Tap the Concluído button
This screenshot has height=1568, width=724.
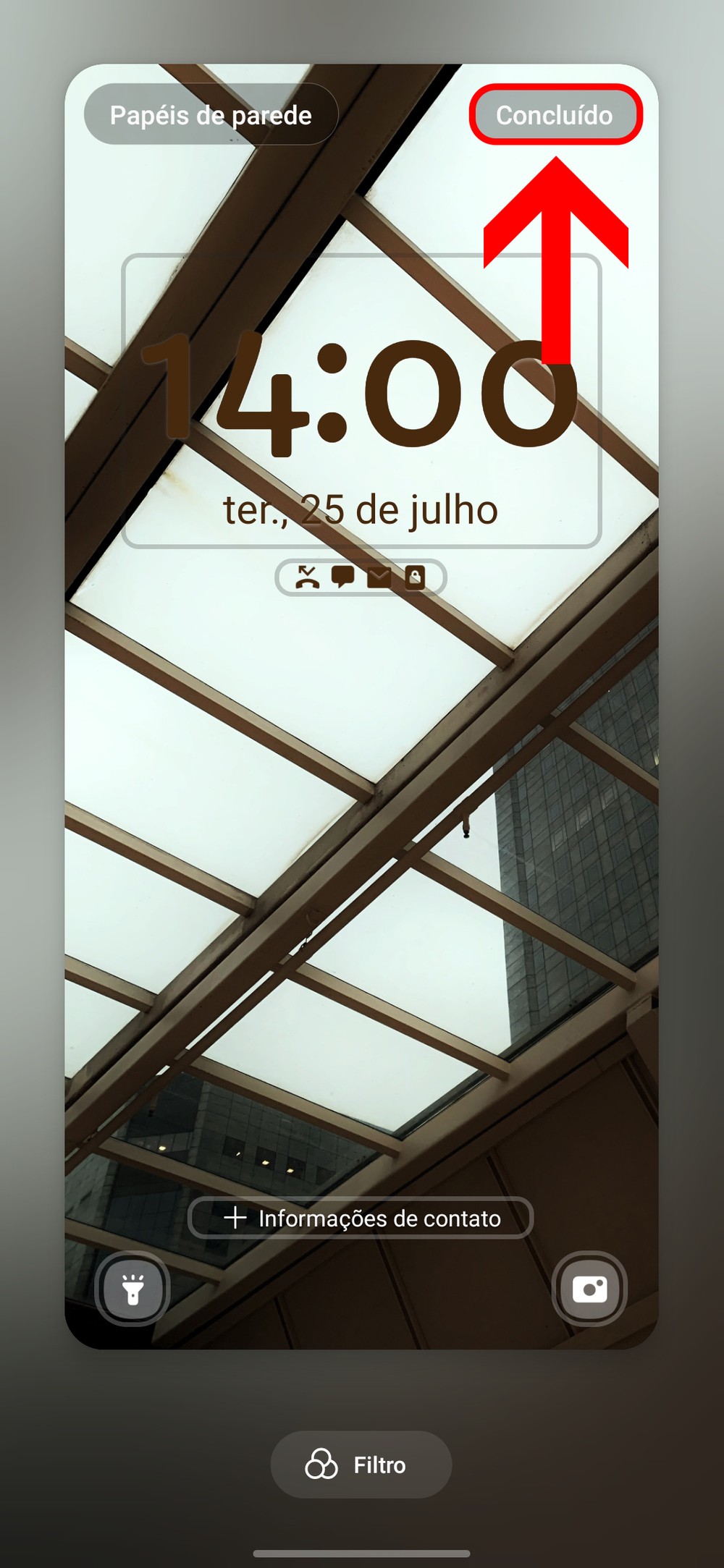555,115
